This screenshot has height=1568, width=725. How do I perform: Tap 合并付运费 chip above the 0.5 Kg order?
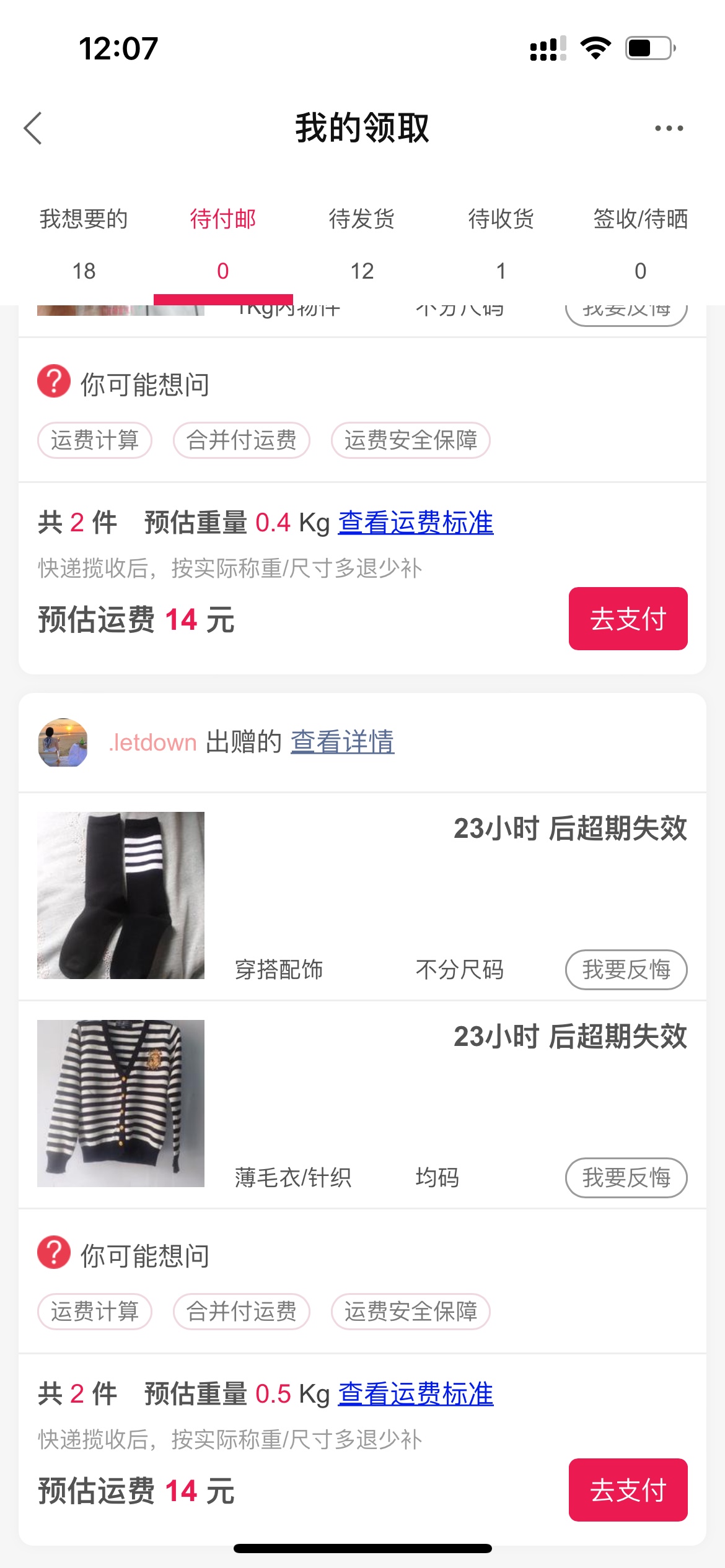click(242, 1312)
